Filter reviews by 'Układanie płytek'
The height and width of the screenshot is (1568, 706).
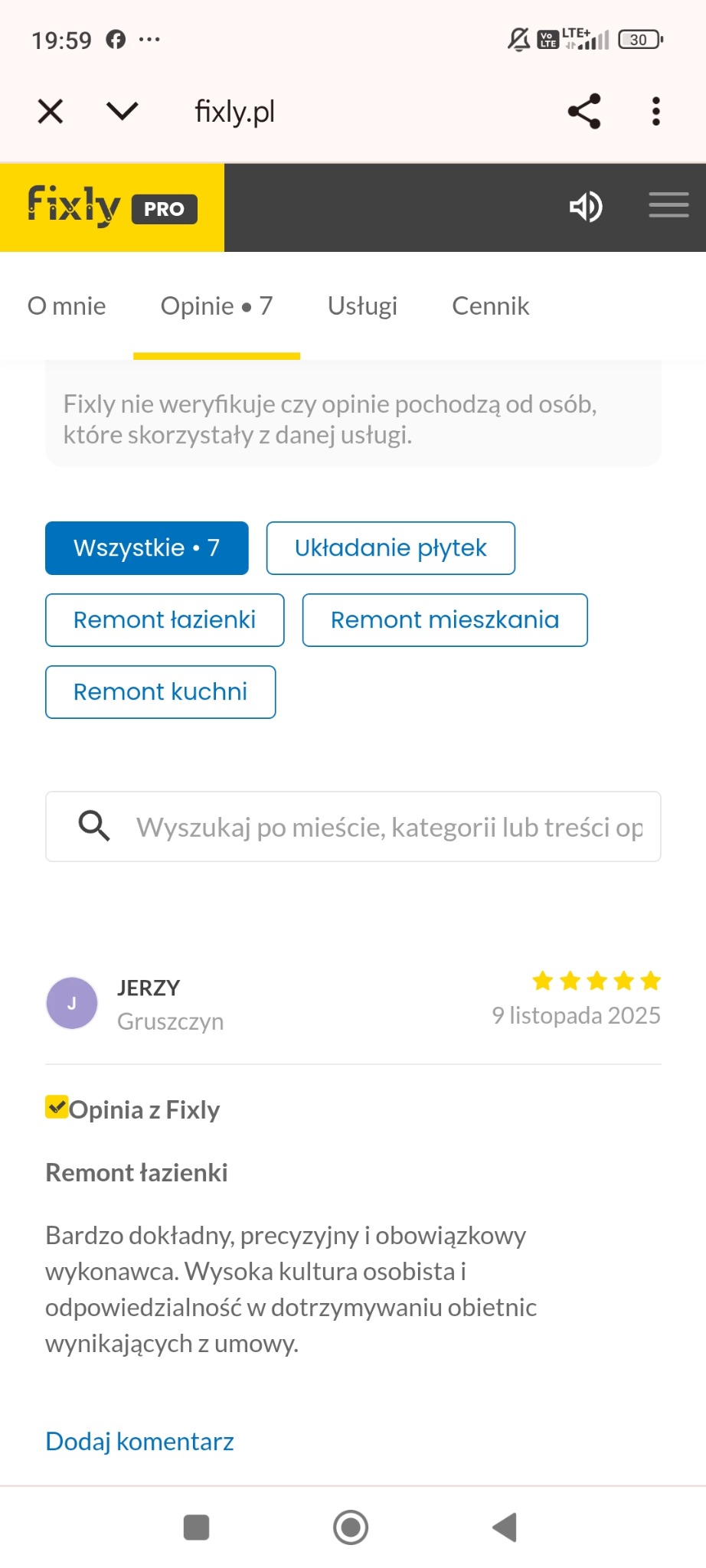[x=391, y=547]
